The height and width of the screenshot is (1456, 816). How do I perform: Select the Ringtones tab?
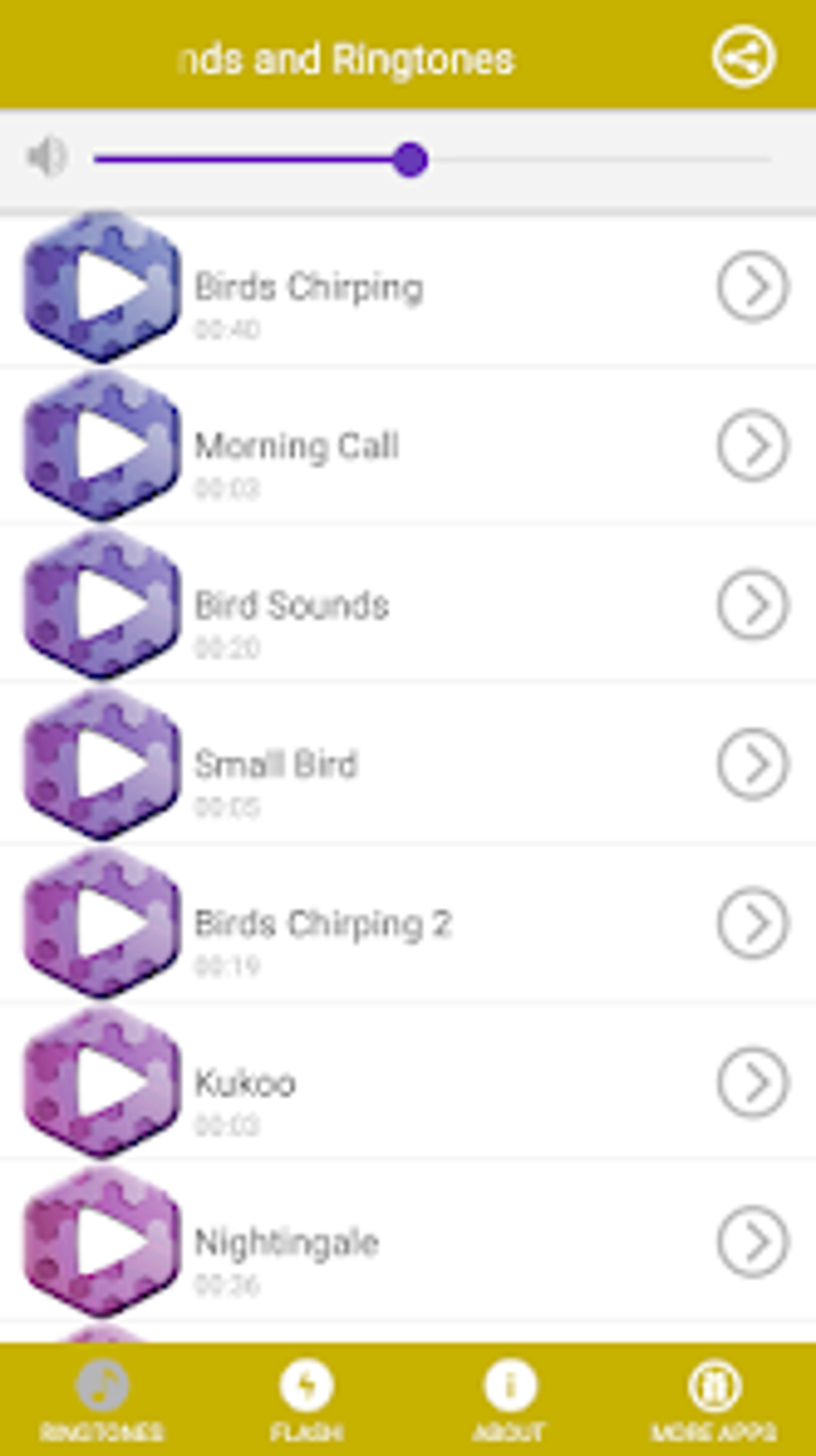(102, 1400)
